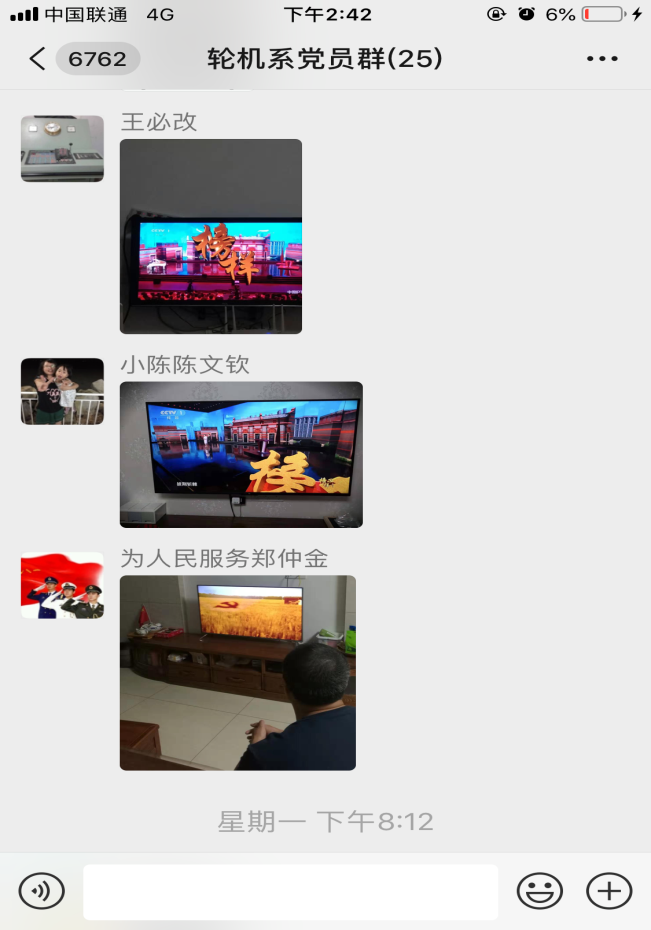Open the emoji sticker panel

point(539,890)
